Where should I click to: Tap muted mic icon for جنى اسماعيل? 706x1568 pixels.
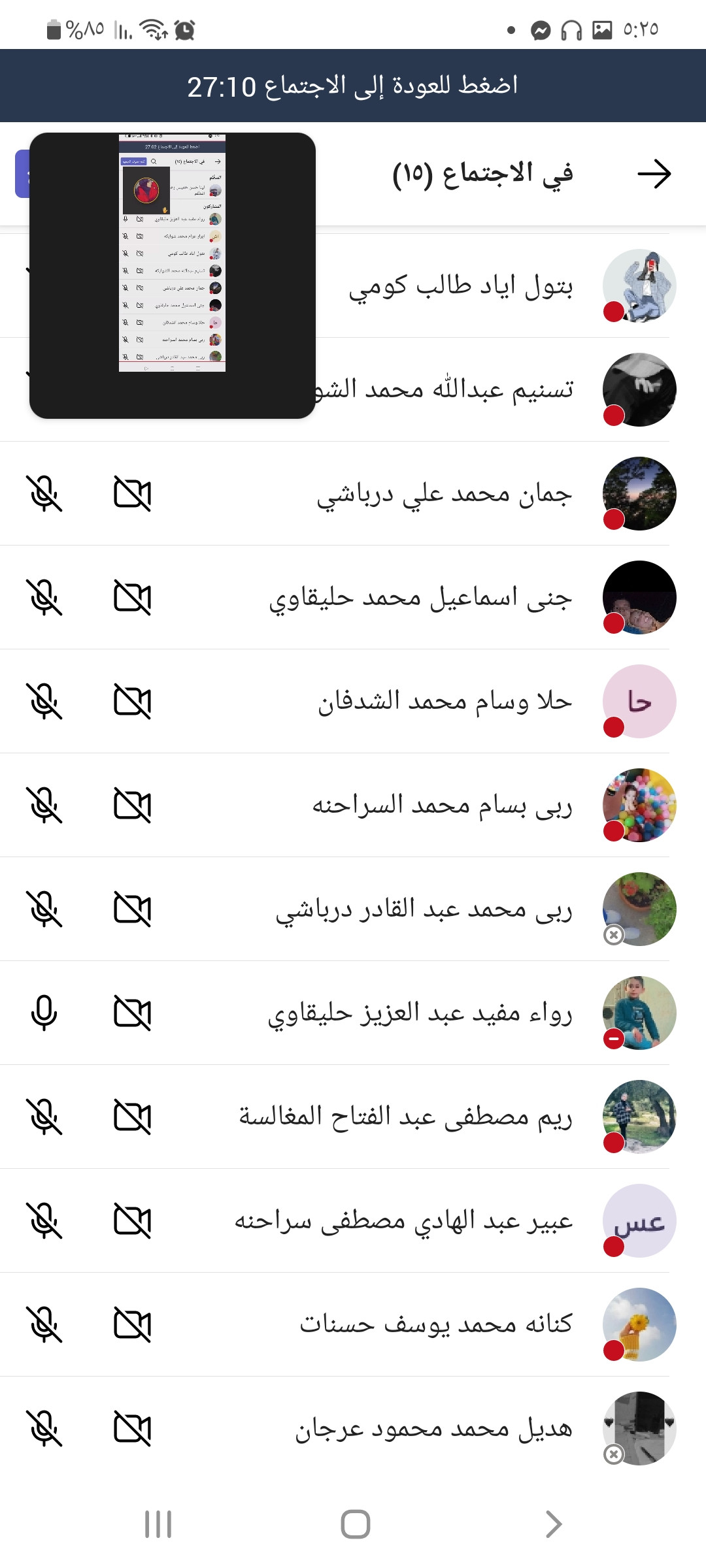click(x=44, y=598)
